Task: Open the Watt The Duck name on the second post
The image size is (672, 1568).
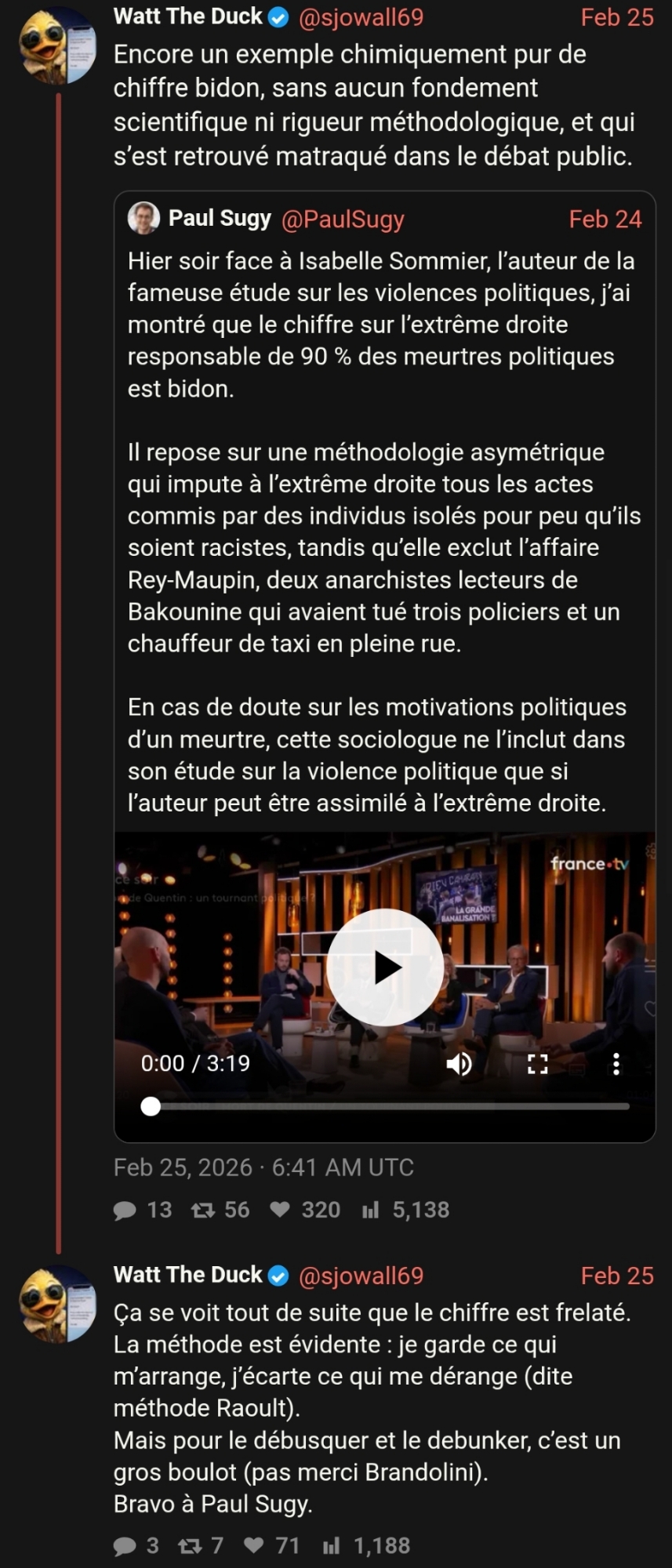Action: point(187,1276)
